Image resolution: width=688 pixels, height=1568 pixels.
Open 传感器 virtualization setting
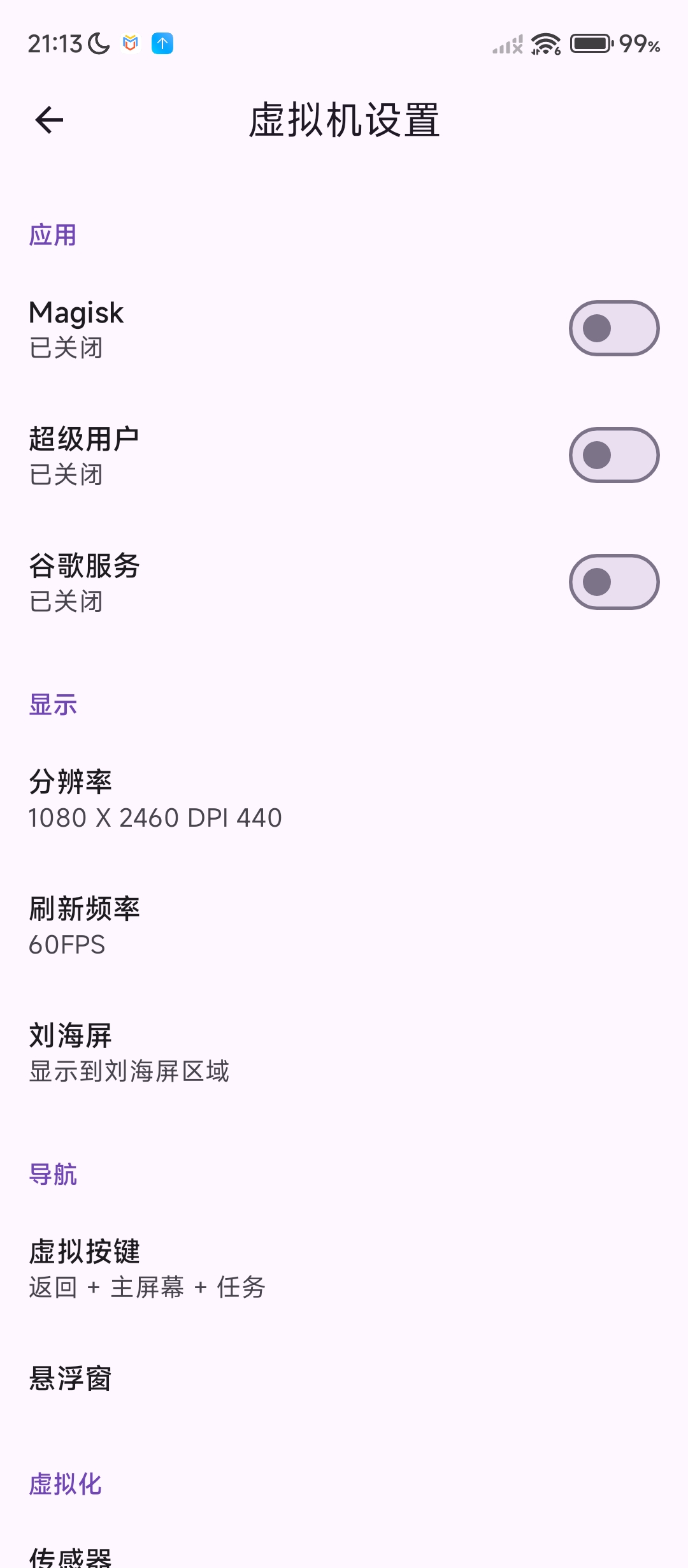click(x=70, y=1557)
